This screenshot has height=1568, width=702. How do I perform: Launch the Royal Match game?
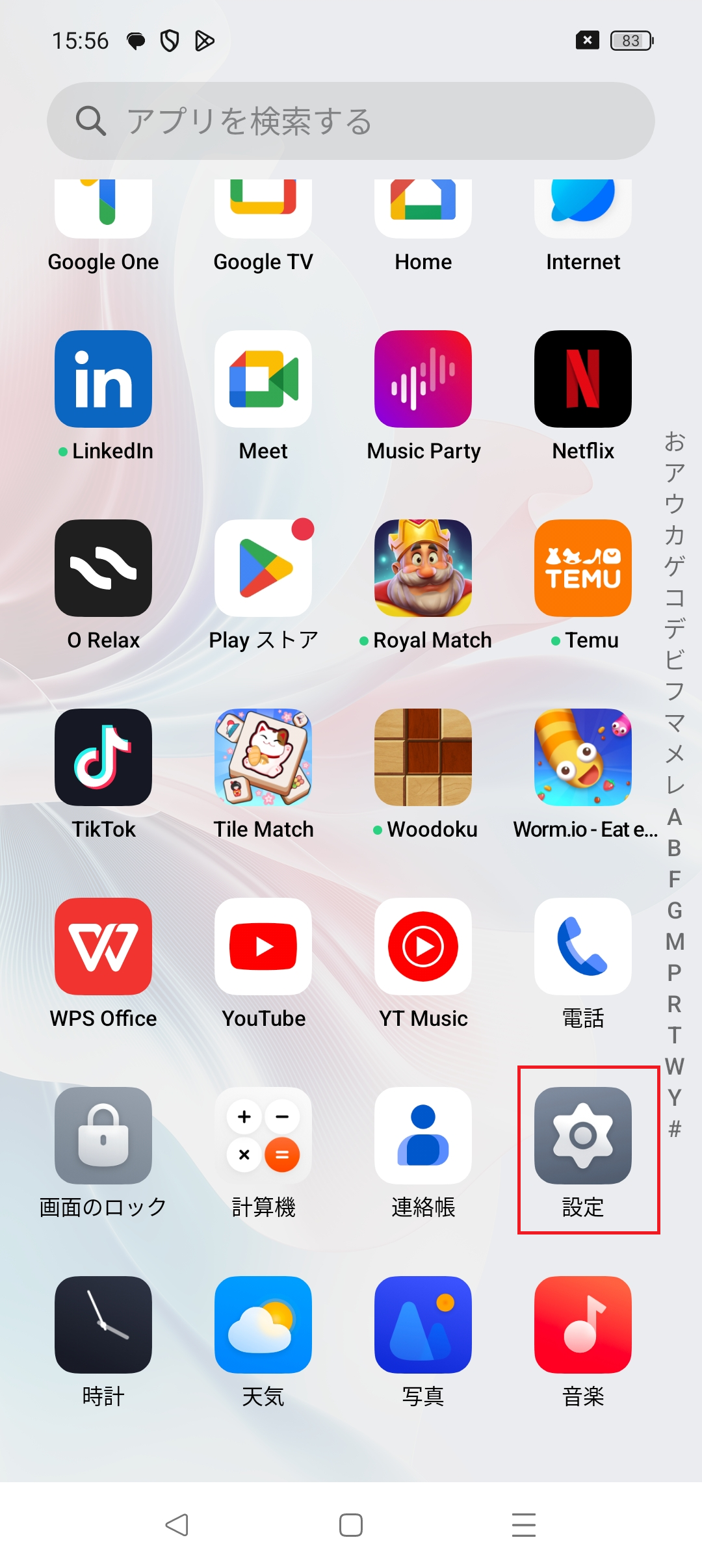[x=423, y=568]
